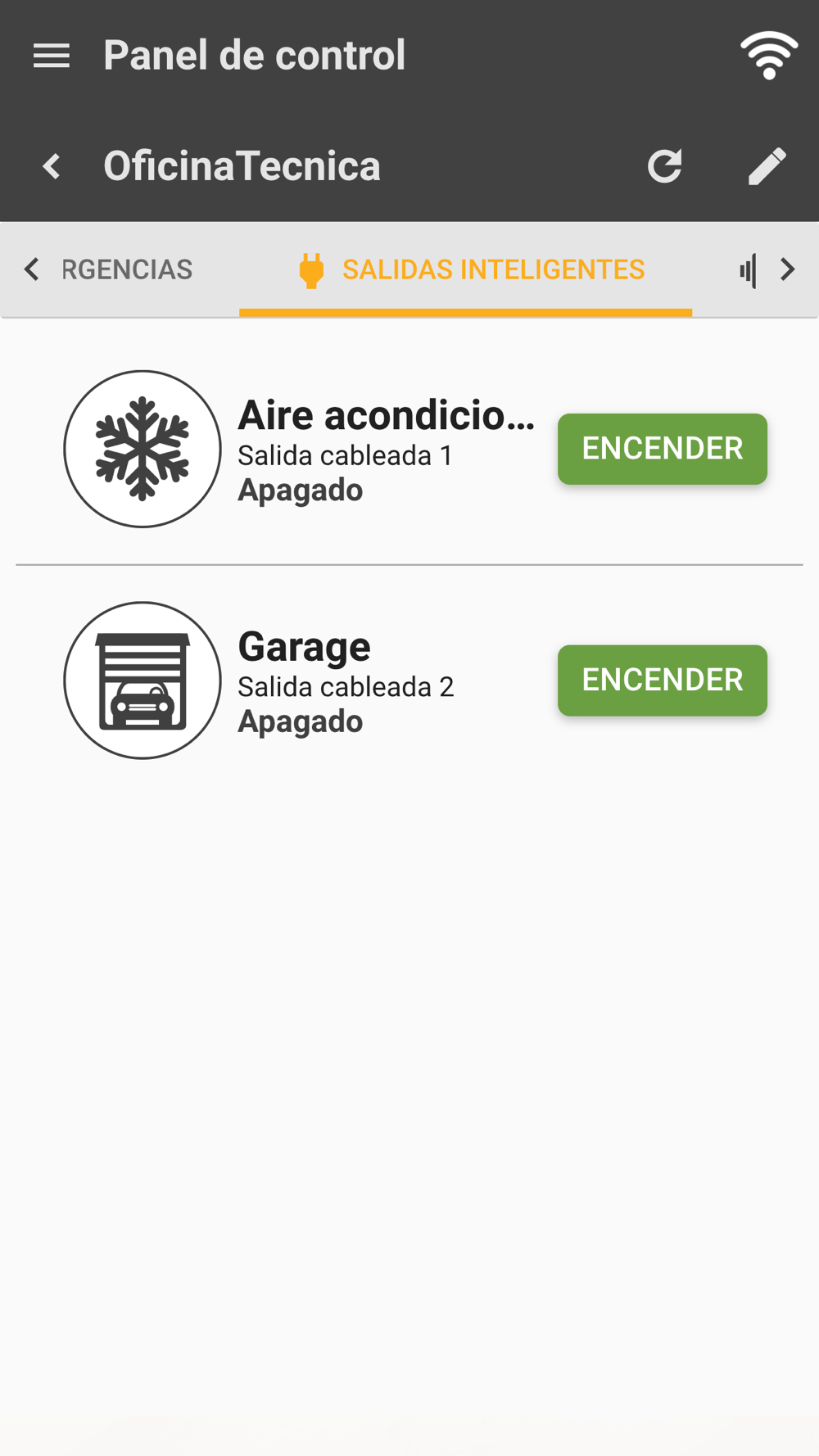Screen dimensions: 819x1456
Task: Switch to the Emergencias tab
Action: [127, 269]
